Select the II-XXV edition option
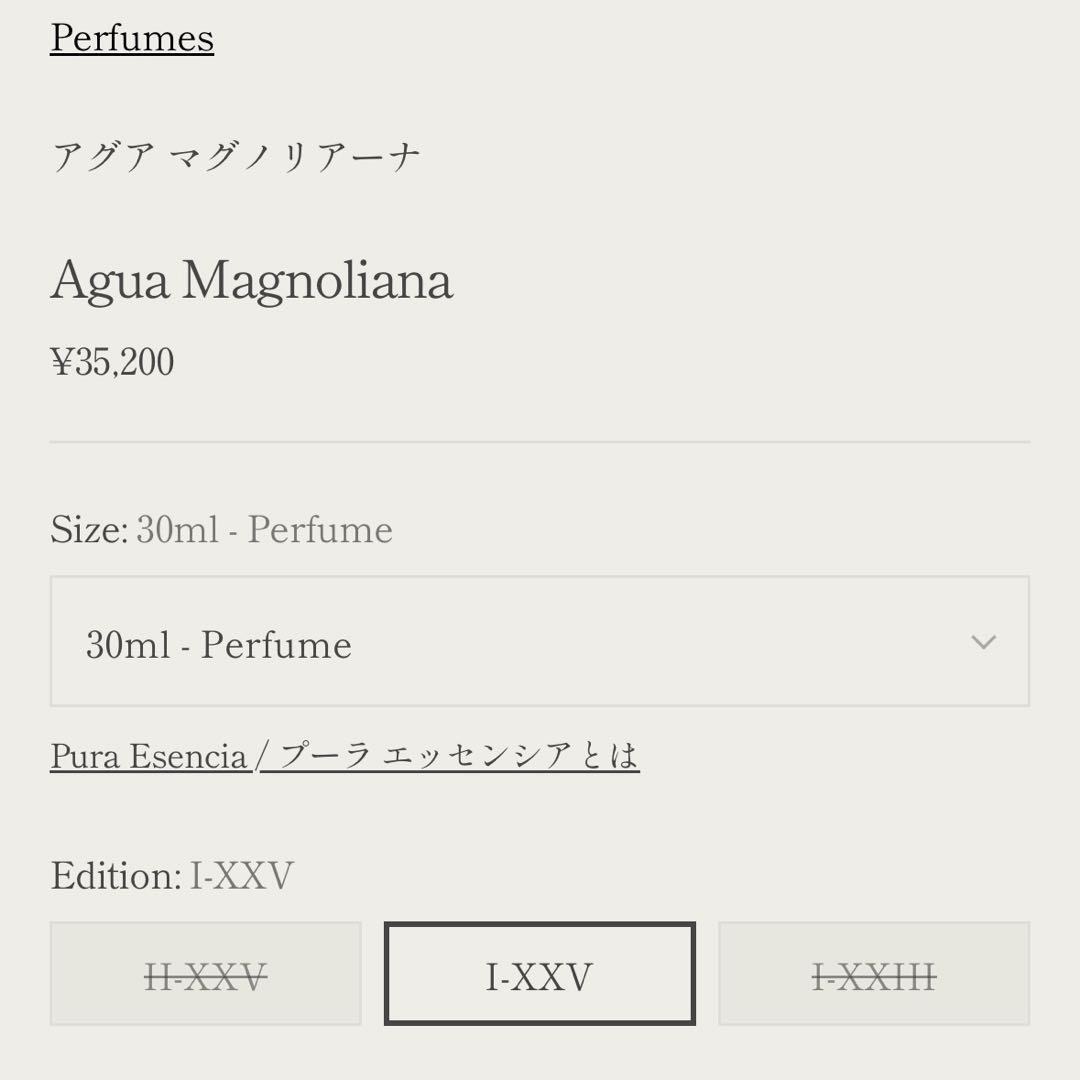The width and height of the screenshot is (1080, 1080). [x=206, y=974]
